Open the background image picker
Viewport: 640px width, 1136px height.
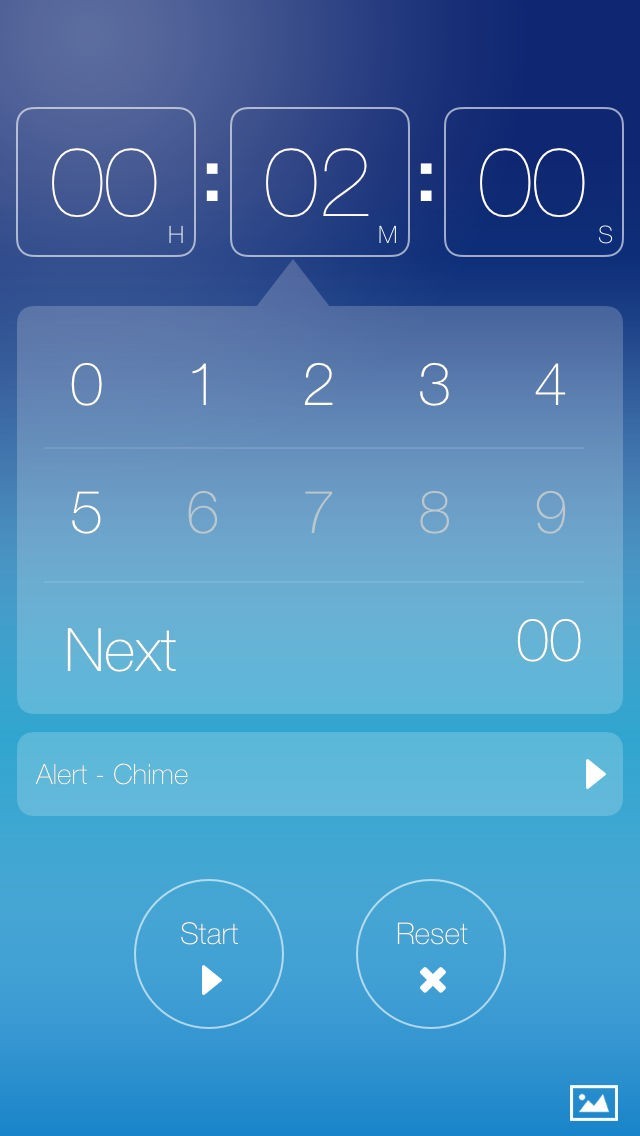point(594,1103)
